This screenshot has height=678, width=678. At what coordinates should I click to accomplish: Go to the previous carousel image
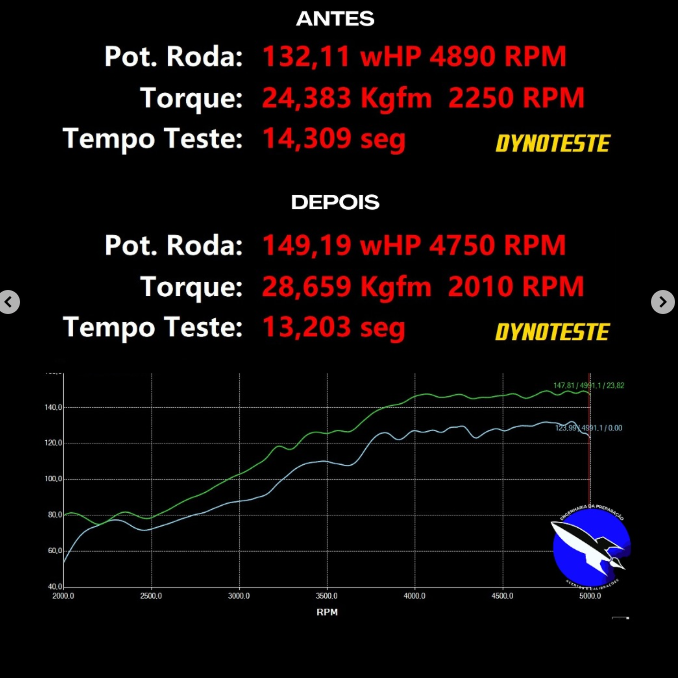(x=8, y=302)
